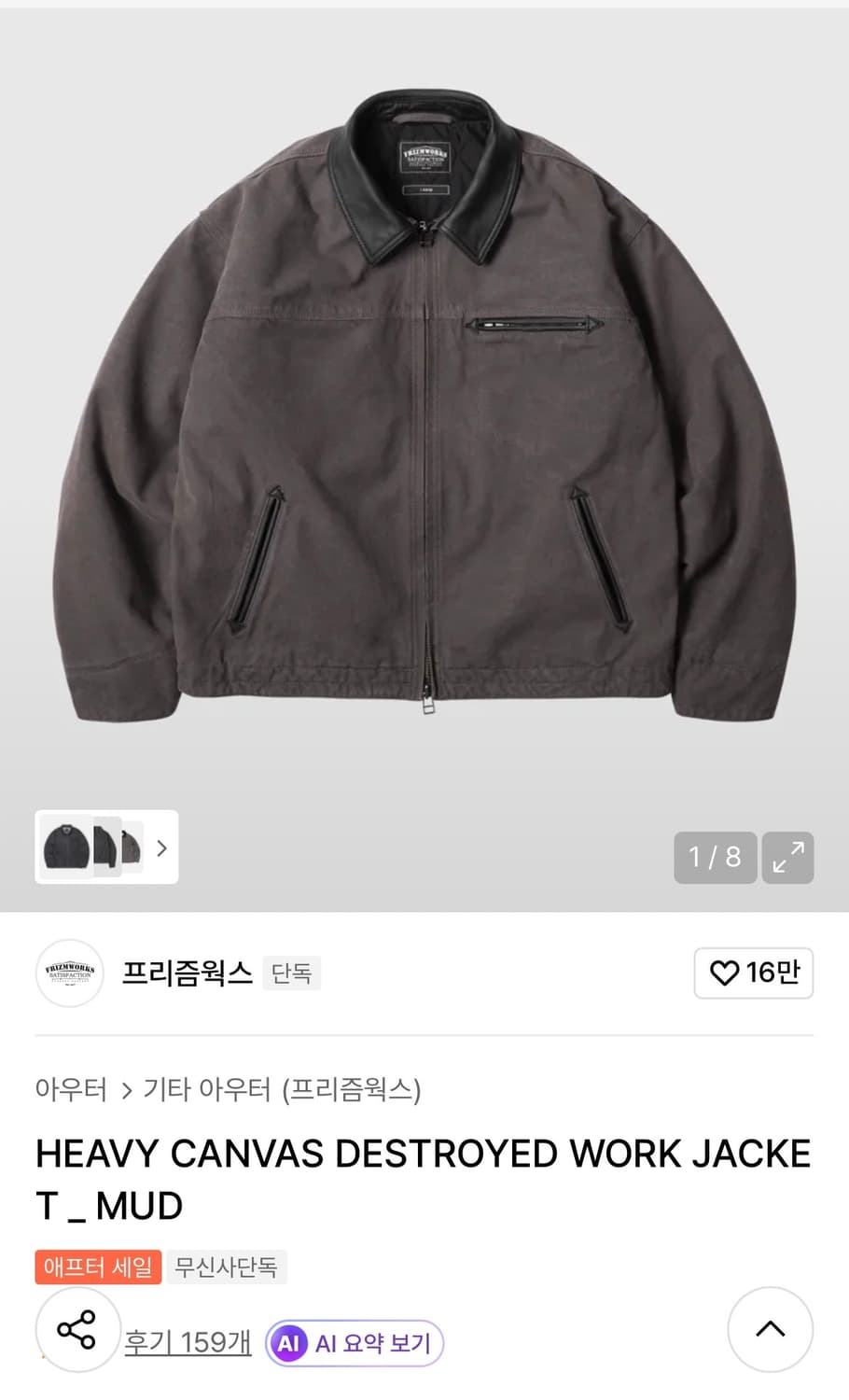Open the 1/8 image counter indicator
This screenshot has width=849, height=1400.
coord(715,857)
